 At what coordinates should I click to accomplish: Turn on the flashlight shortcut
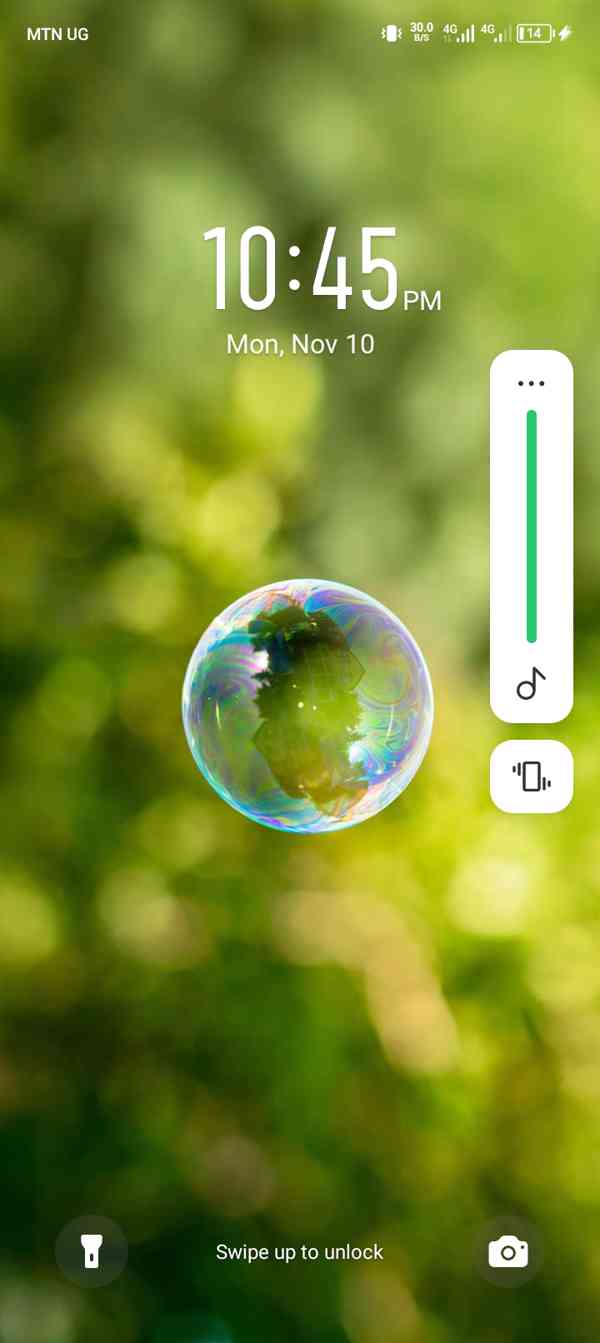[x=91, y=1251]
